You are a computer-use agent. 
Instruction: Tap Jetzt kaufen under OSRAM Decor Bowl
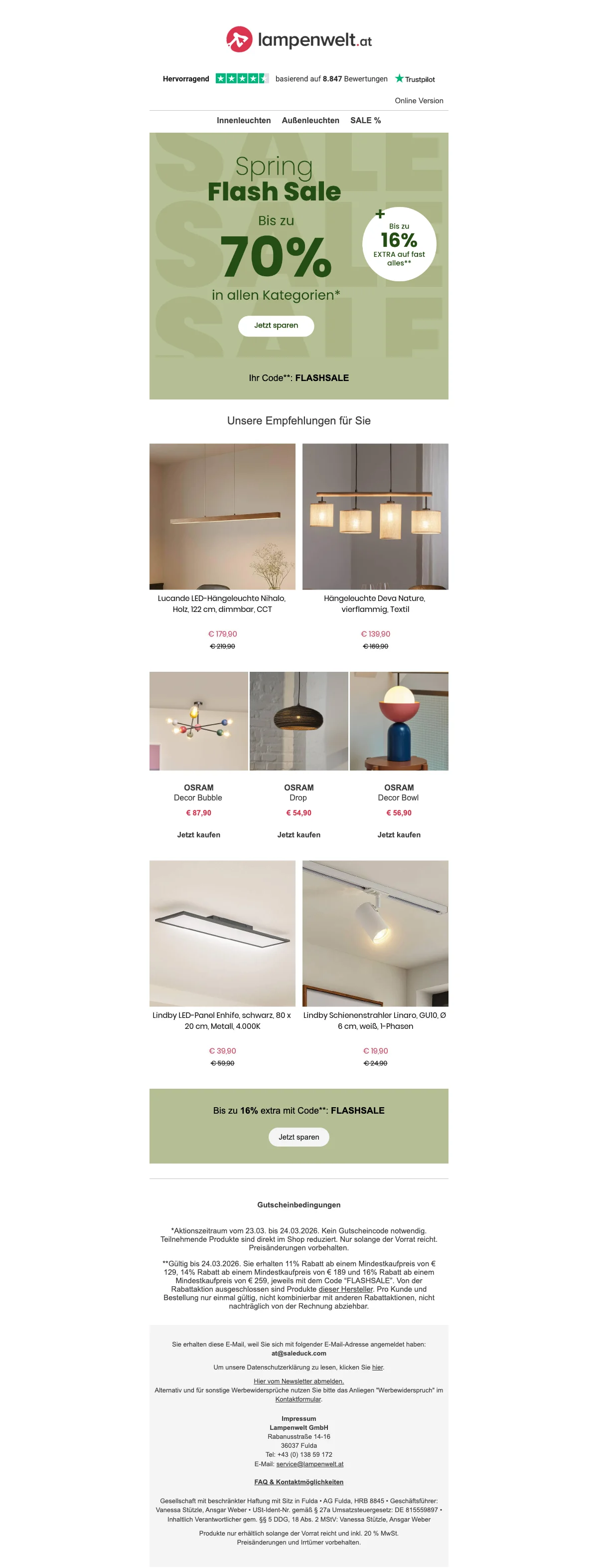click(x=399, y=834)
